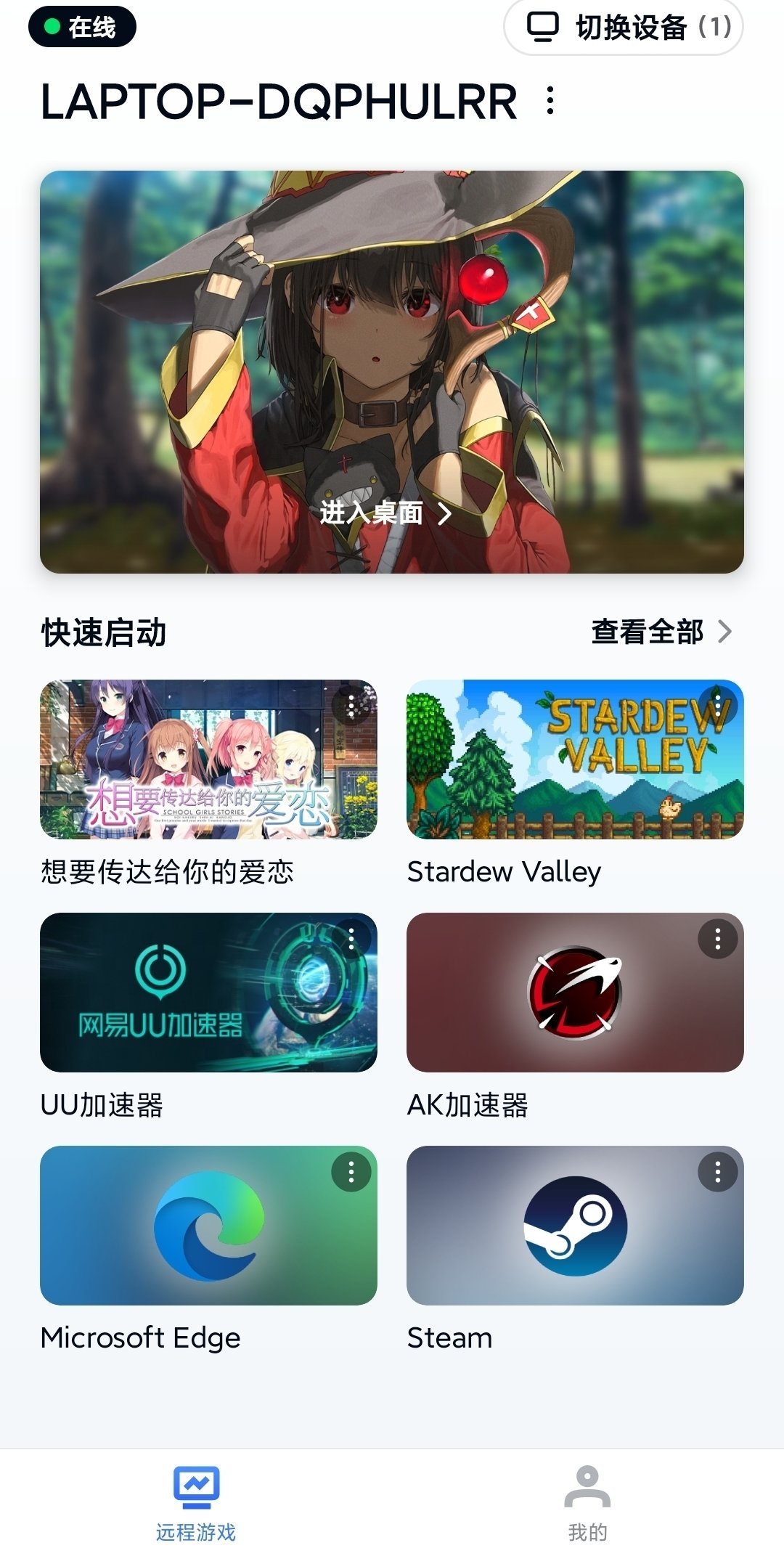Open options menu on 想要传达给你的爱恋 card
This screenshot has width=784, height=1556.
(351, 705)
